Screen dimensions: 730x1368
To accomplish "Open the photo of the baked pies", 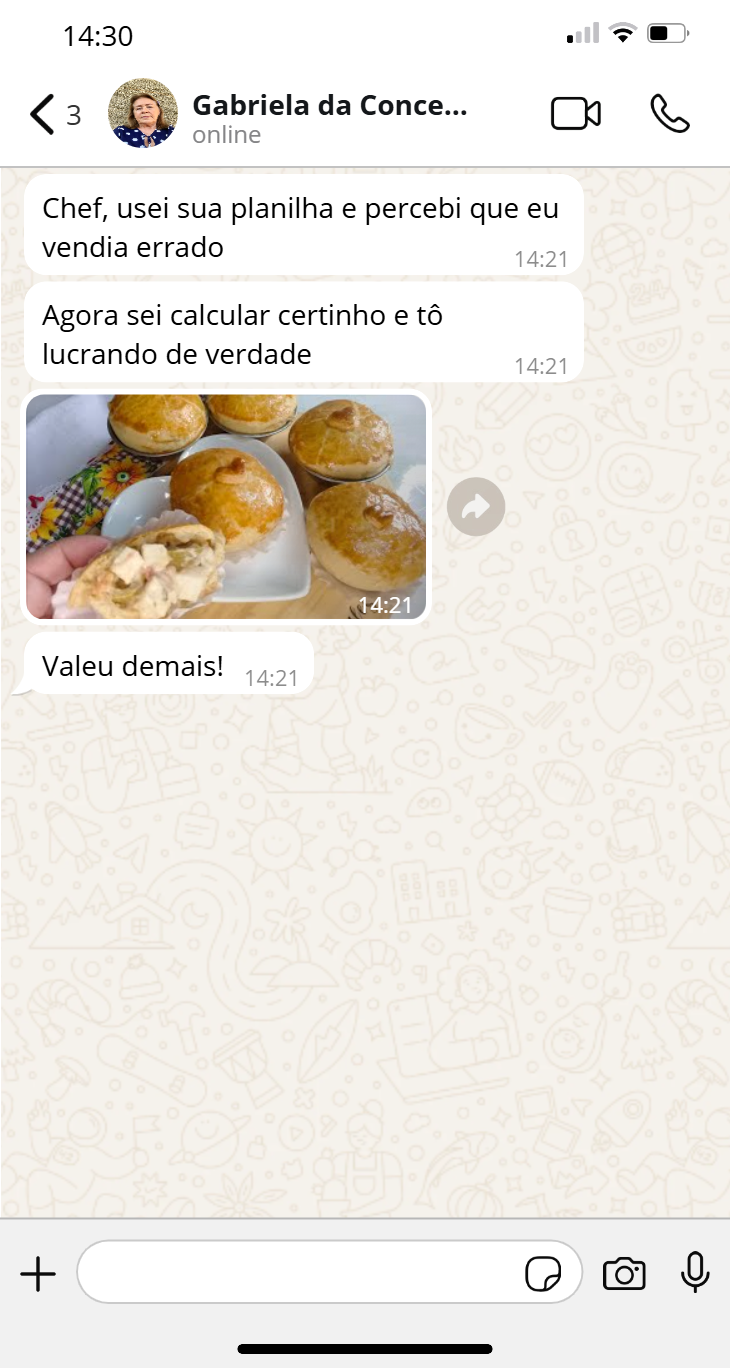I will (x=226, y=506).
